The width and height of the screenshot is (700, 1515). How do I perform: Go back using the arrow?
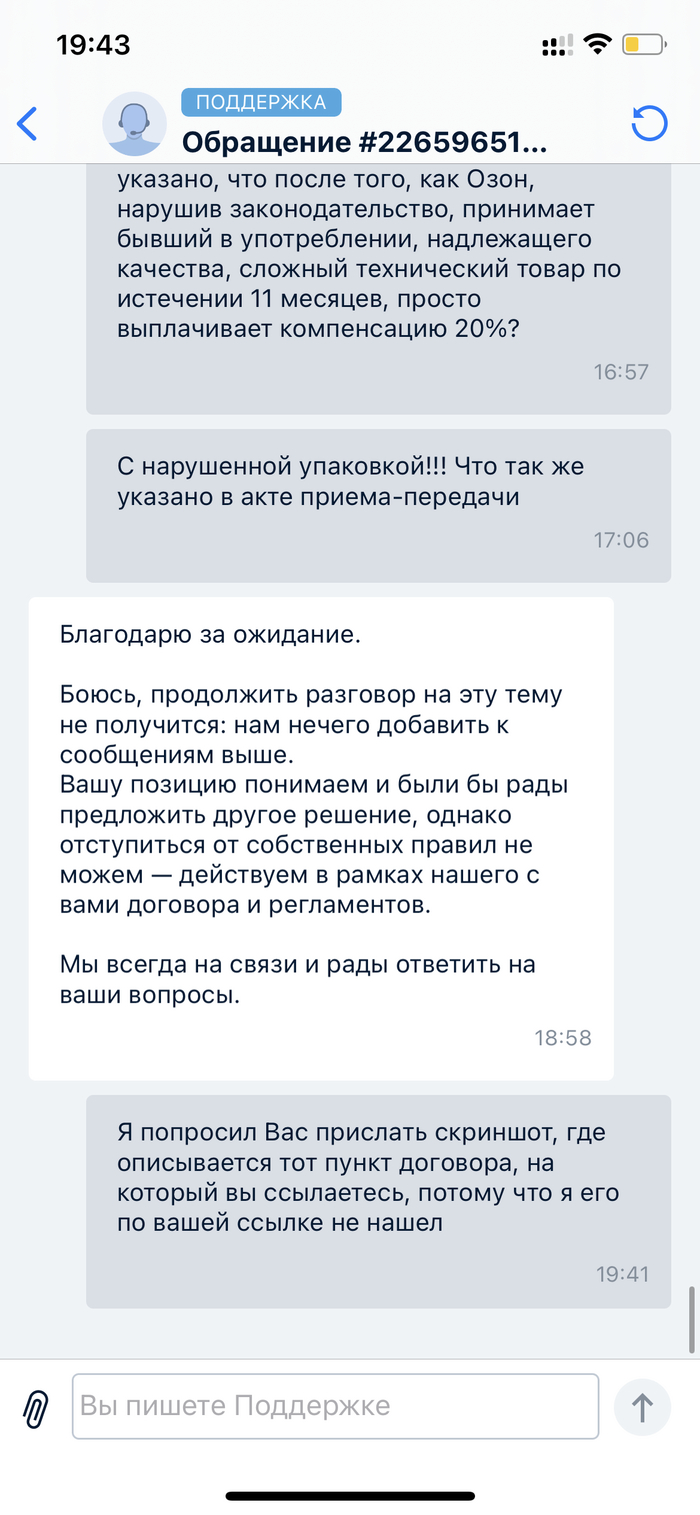pos(27,124)
